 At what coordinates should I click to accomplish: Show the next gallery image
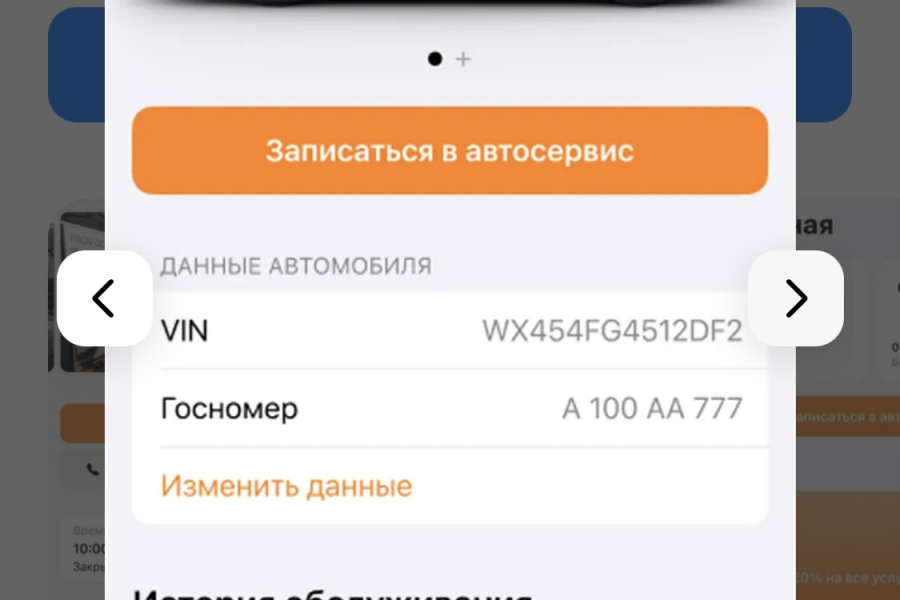(795, 298)
